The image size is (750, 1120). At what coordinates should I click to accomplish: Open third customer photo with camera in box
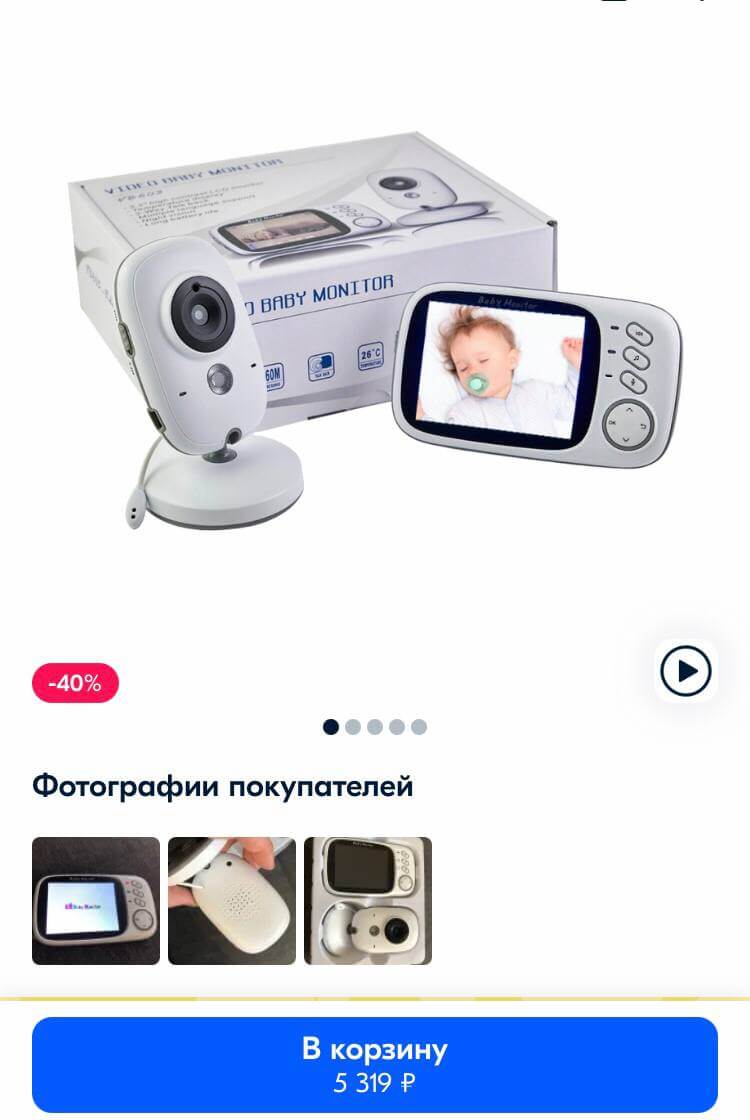tap(368, 900)
